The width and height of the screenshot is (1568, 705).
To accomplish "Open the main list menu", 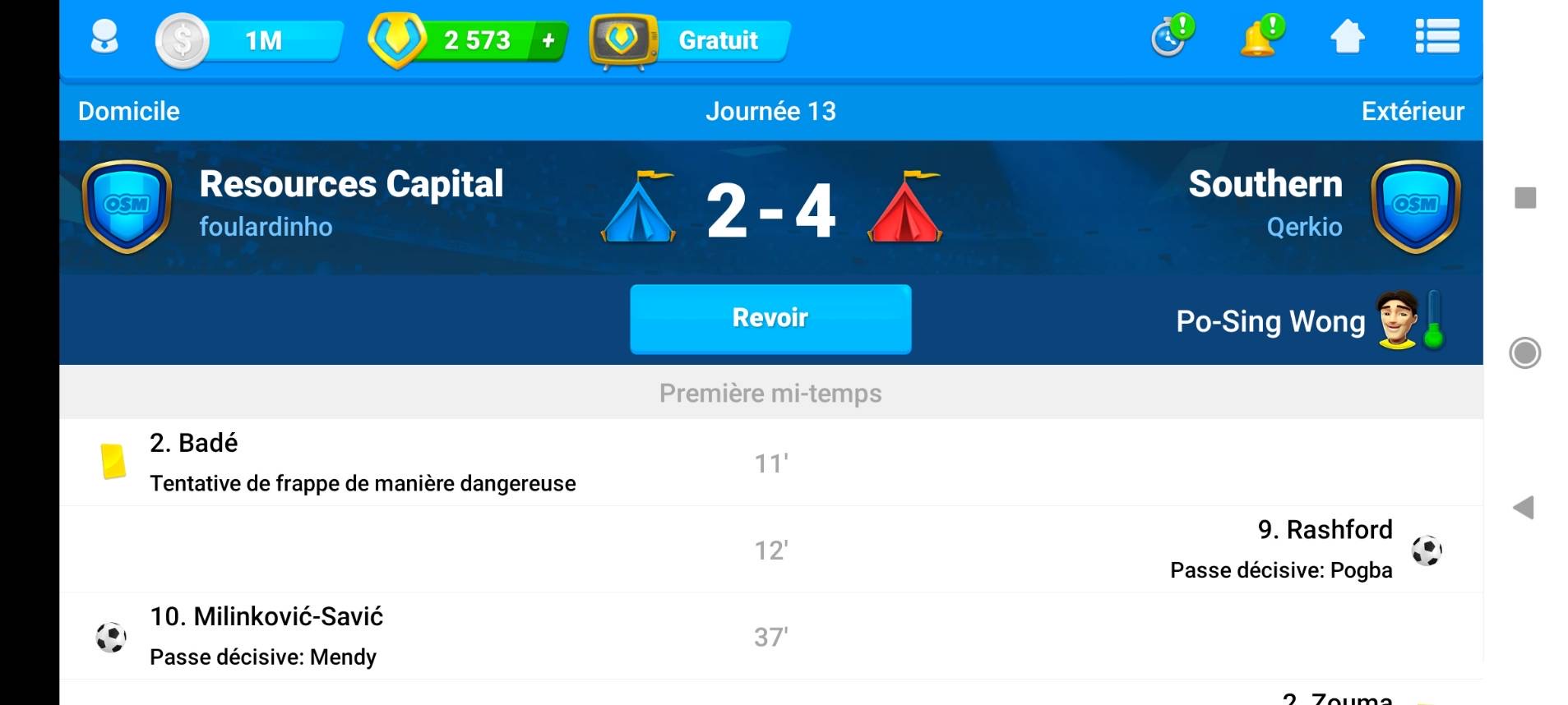I will point(1436,38).
